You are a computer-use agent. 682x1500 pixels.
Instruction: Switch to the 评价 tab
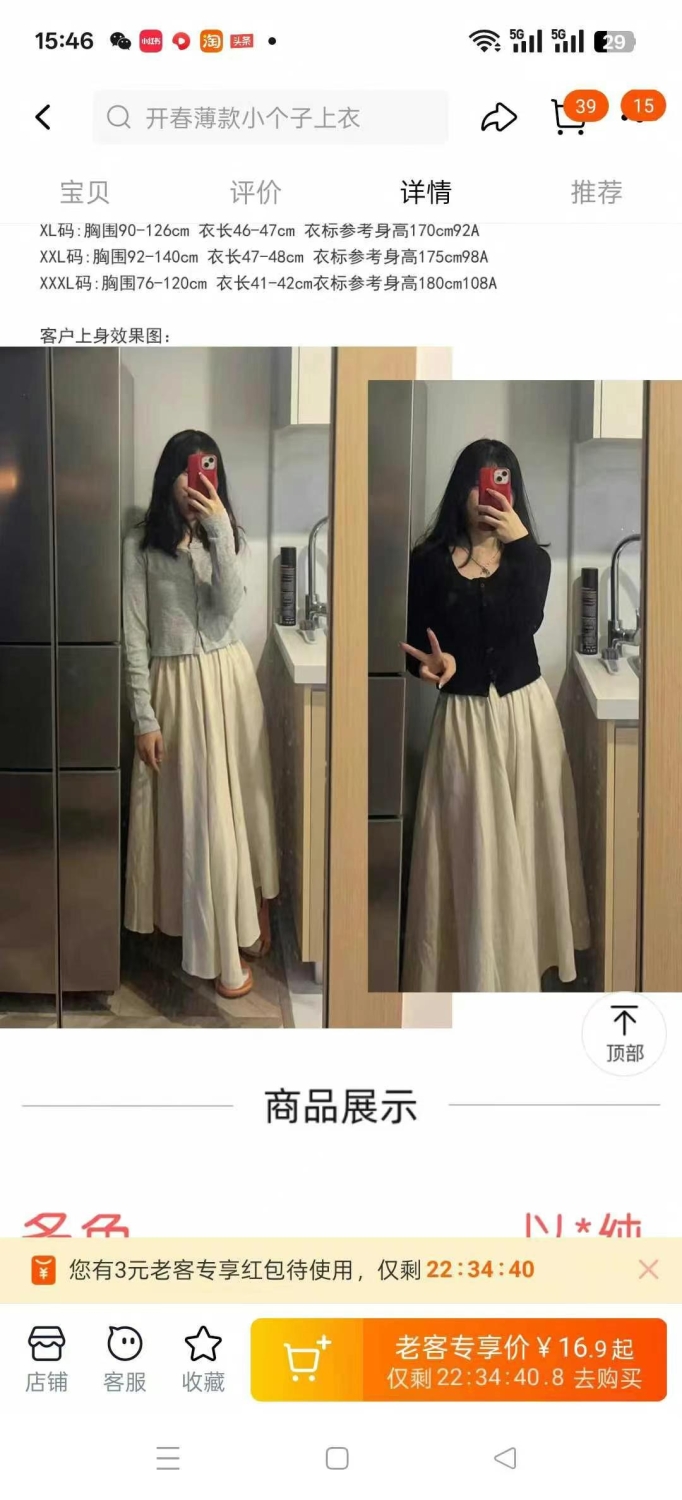coord(256,192)
